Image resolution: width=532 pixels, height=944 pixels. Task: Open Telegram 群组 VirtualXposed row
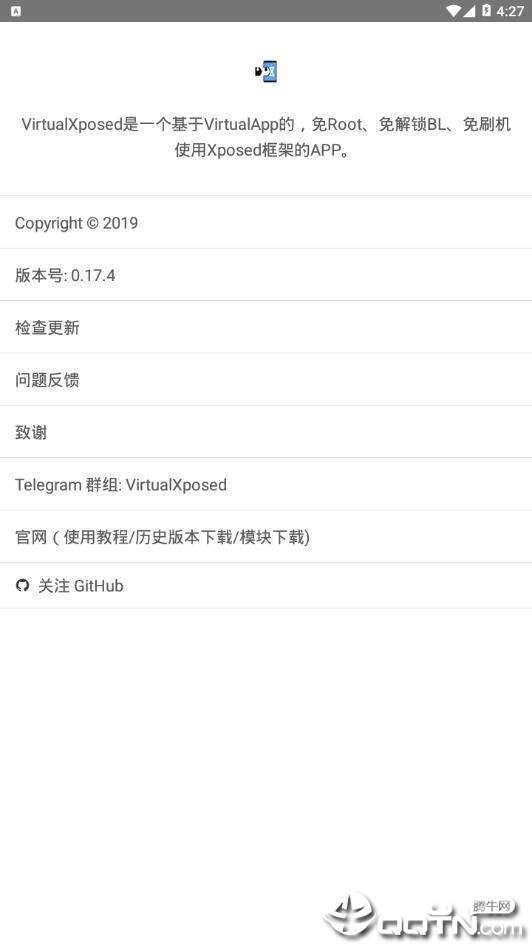click(266, 484)
